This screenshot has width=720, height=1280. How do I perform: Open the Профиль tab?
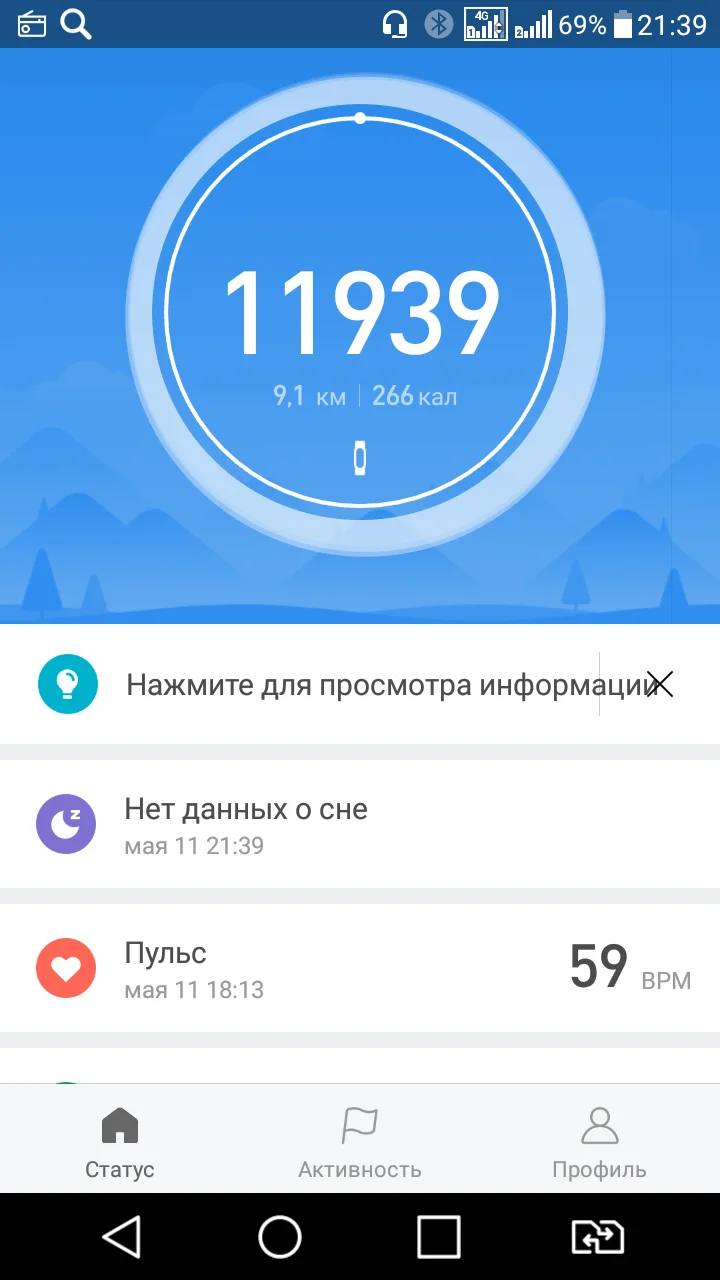pos(598,1140)
